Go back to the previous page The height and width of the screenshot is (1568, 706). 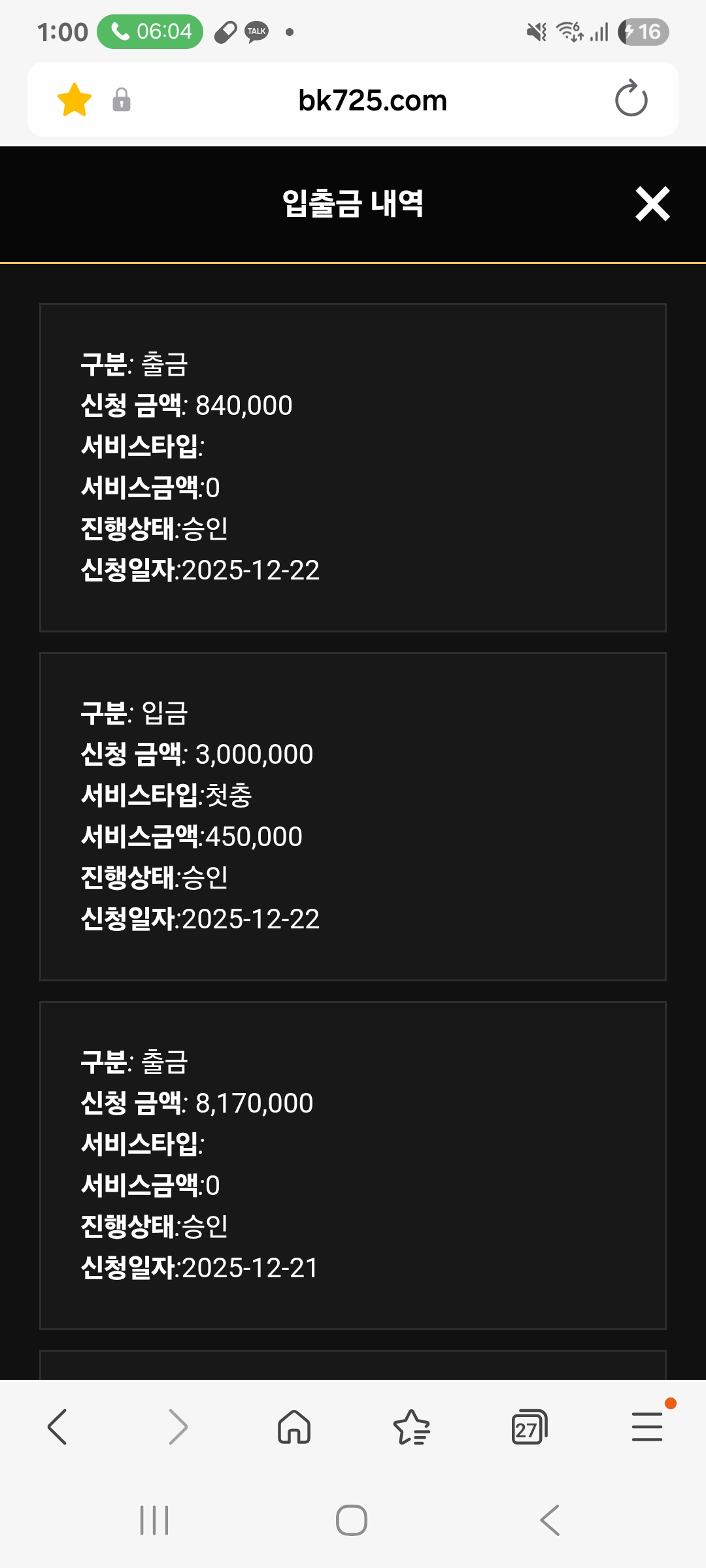point(58,1427)
